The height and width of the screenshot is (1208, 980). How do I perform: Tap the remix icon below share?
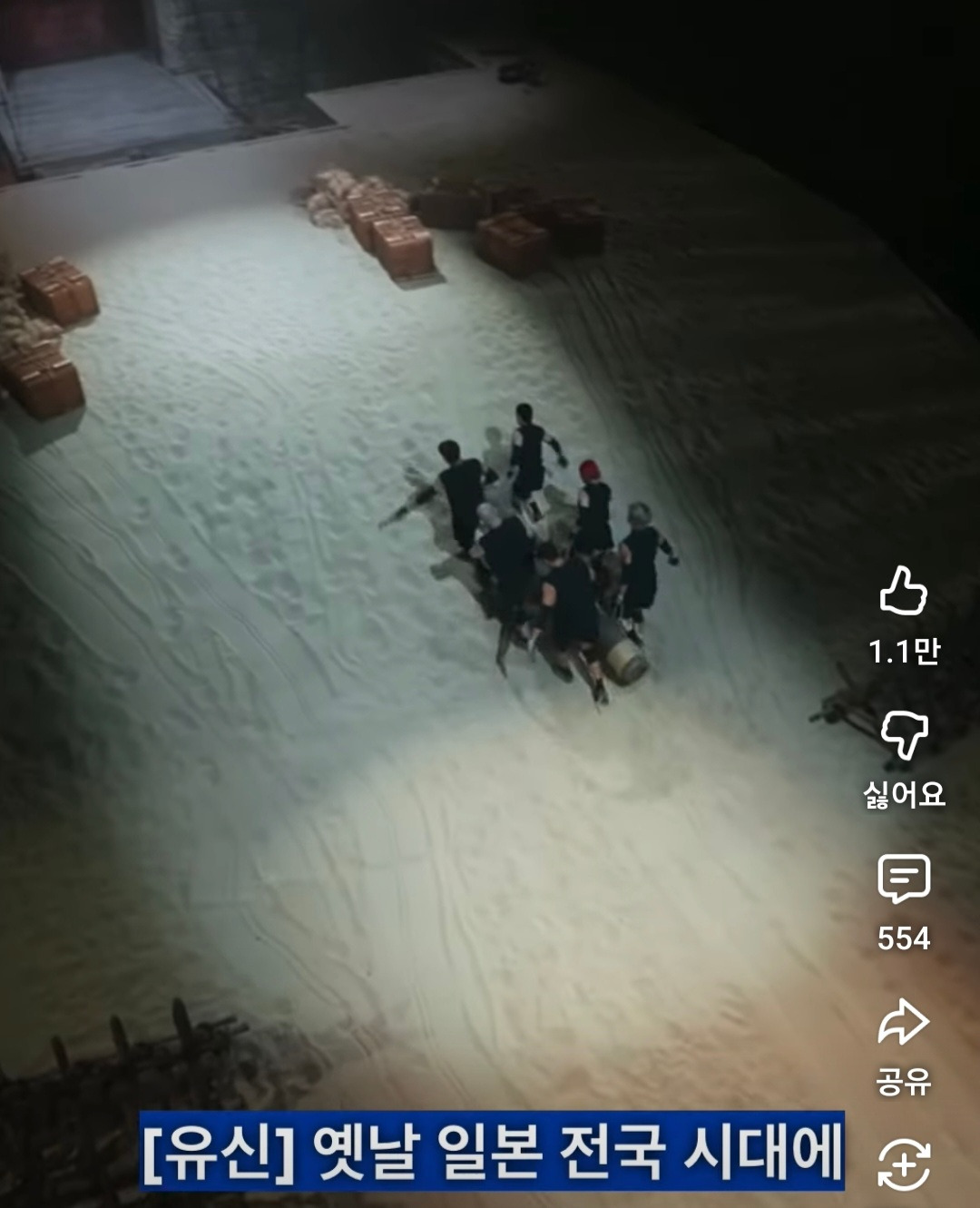click(x=904, y=1164)
